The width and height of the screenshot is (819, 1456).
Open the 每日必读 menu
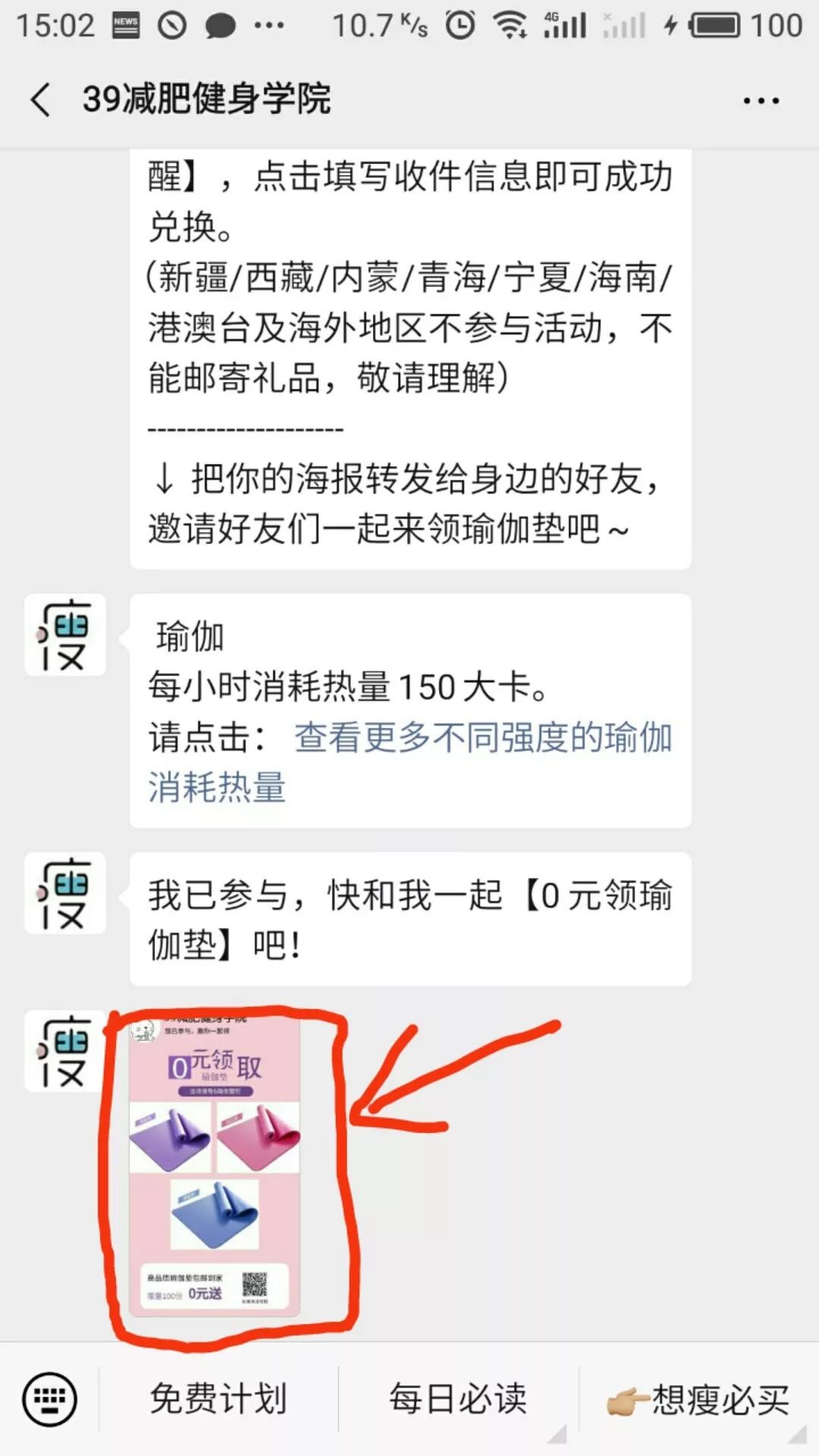(x=458, y=1399)
